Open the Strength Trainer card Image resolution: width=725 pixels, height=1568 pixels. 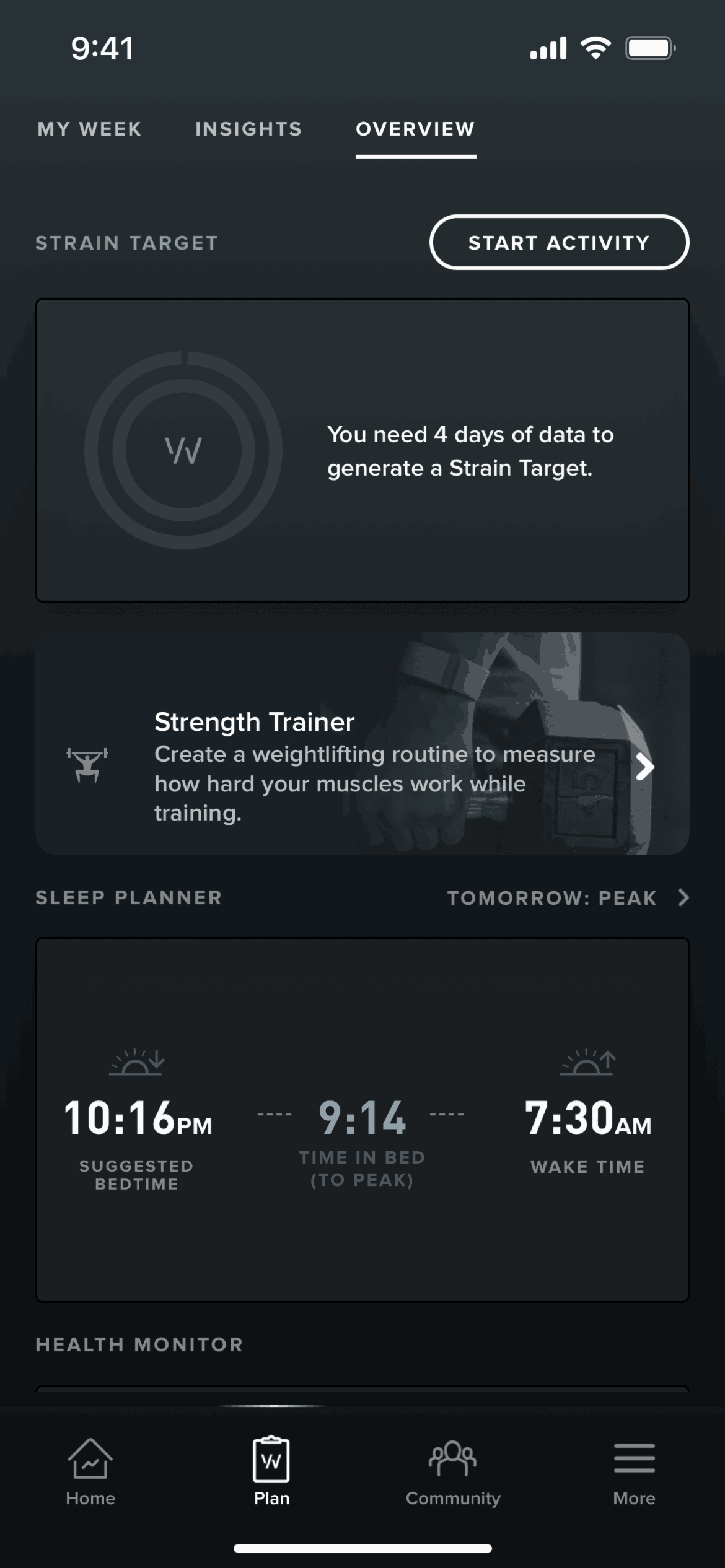362,744
